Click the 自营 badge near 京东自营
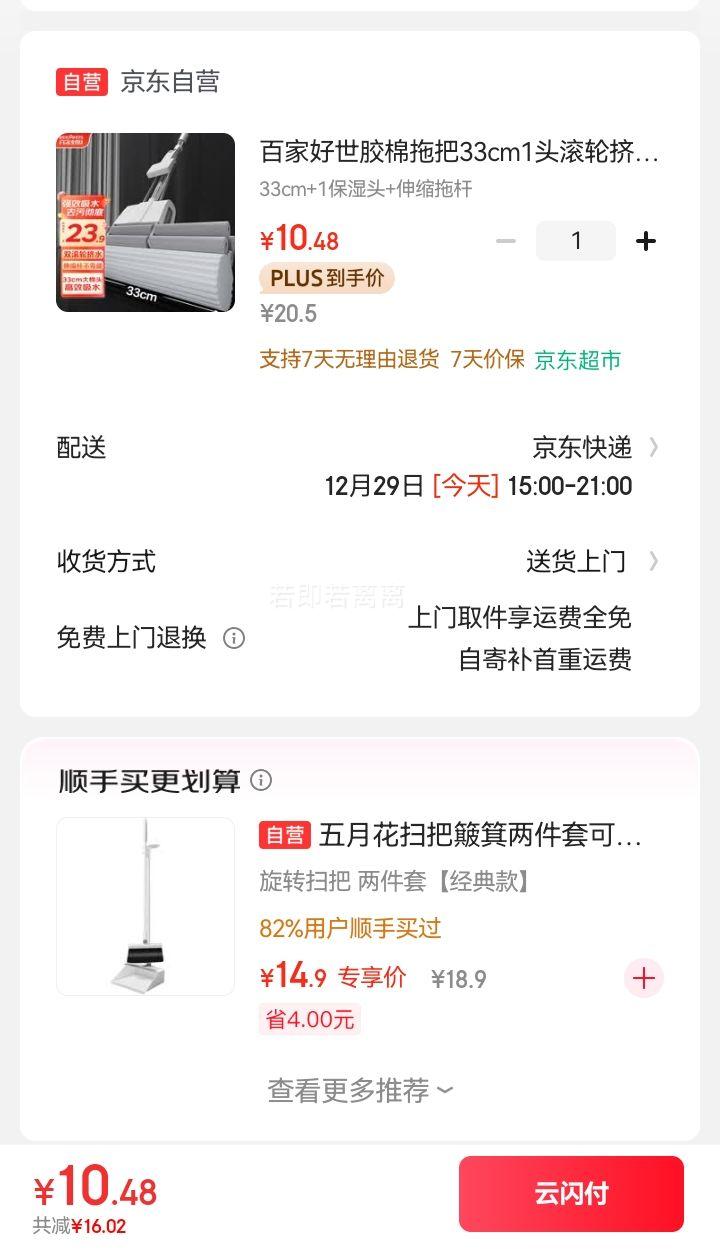The height and width of the screenshot is (1256, 720). click(x=81, y=82)
